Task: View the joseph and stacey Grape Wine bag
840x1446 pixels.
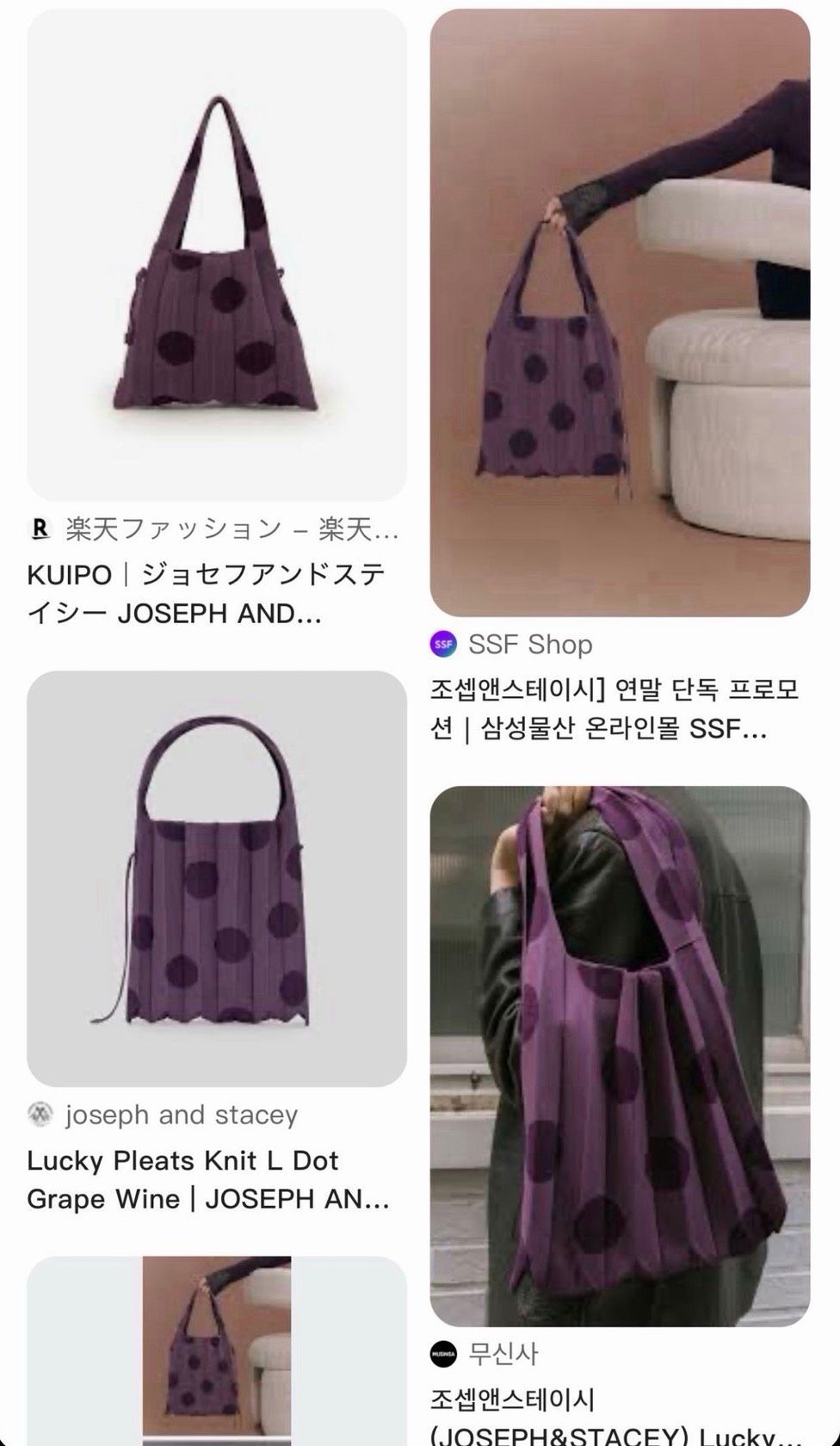Action: (x=217, y=879)
